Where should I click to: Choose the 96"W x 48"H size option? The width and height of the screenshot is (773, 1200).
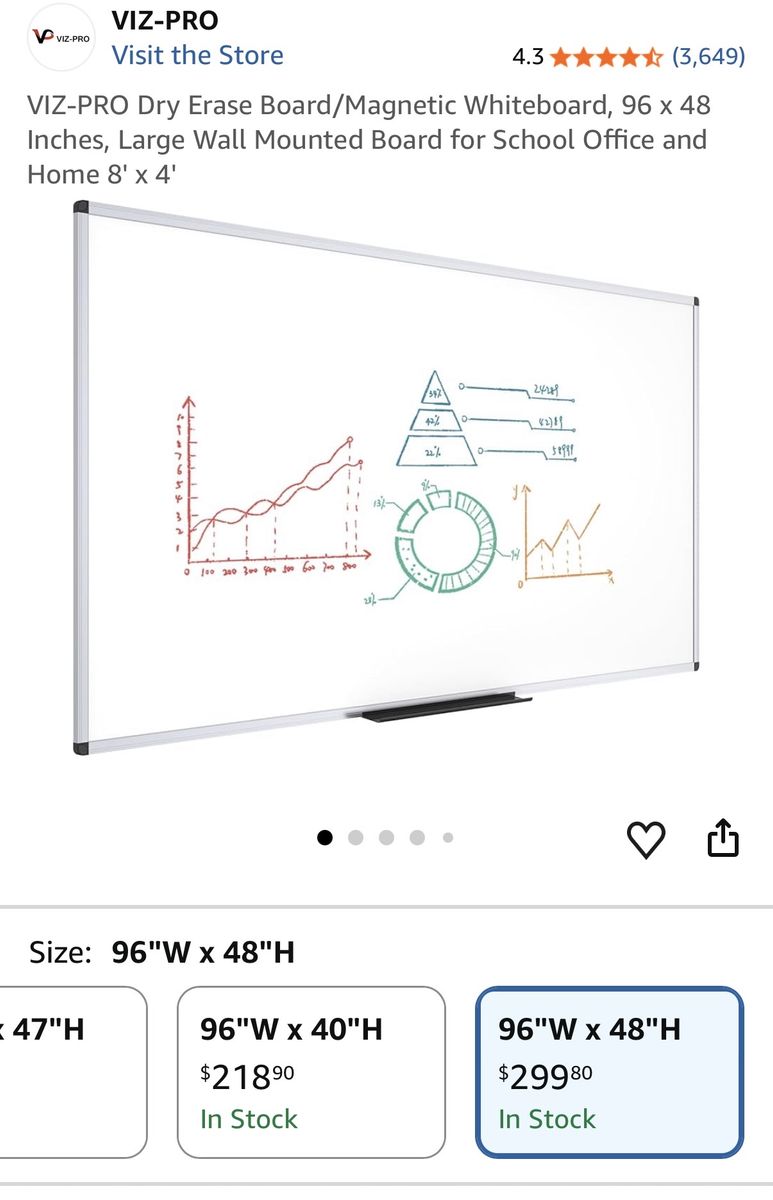click(x=609, y=1072)
